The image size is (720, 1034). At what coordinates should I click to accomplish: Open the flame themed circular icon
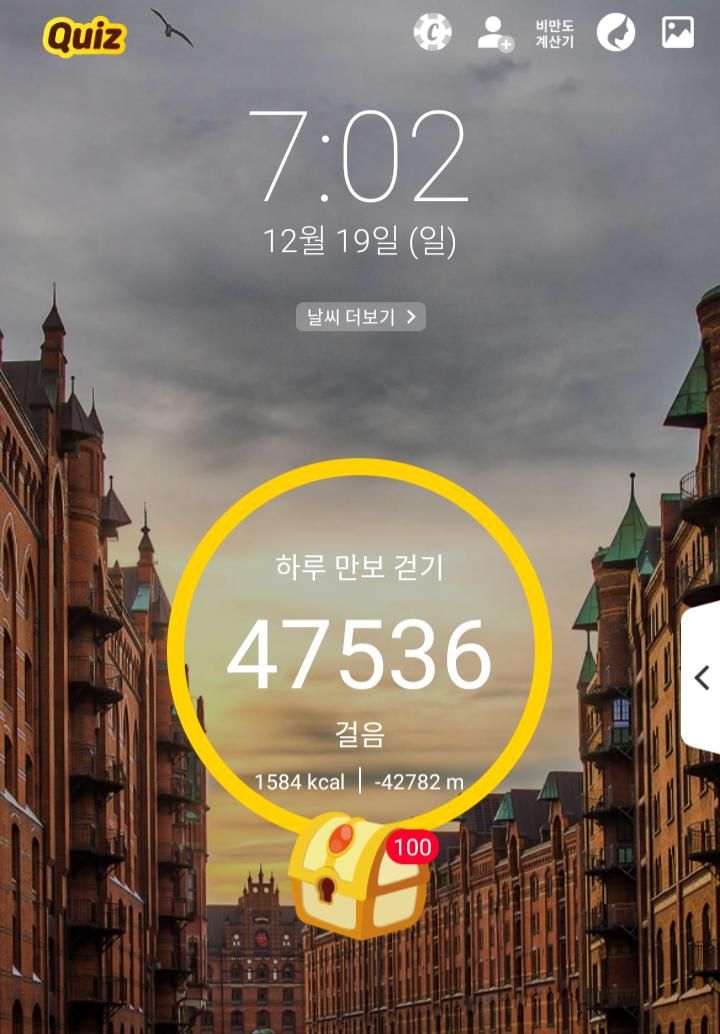[616, 33]
